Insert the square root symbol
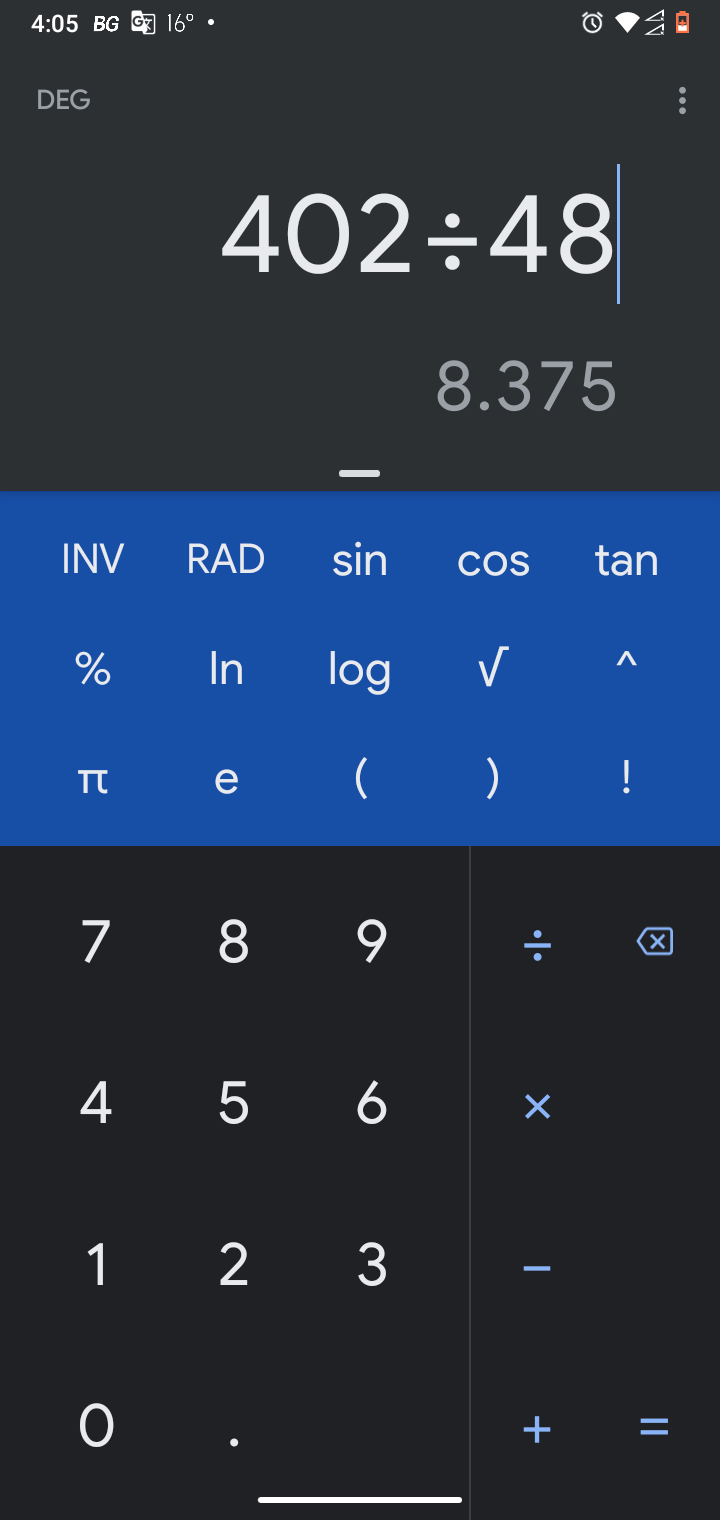This screenshot has height=1520, width=720. coord(493,668)
